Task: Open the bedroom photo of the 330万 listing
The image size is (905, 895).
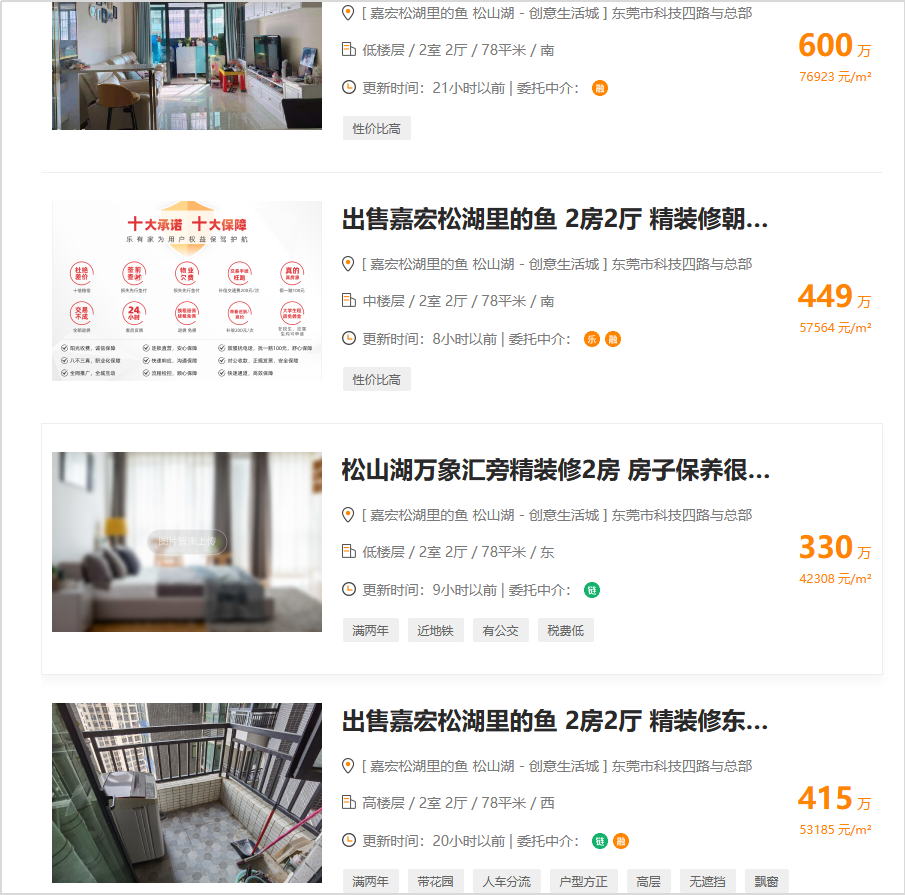Action: 187,541
